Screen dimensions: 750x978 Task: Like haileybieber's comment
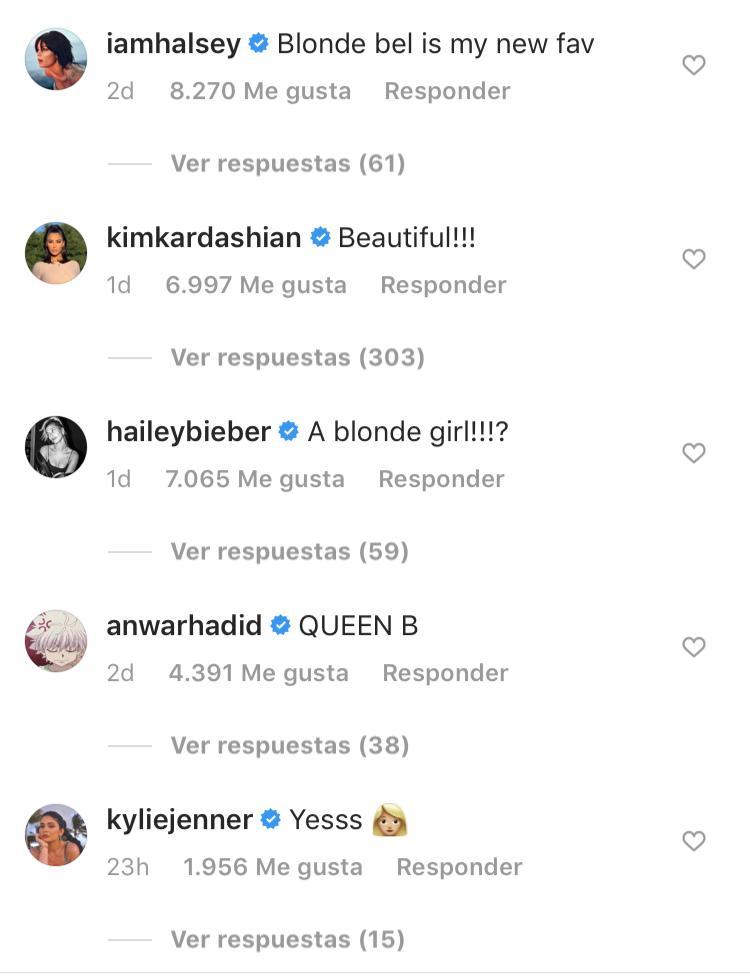click(693, 454)
